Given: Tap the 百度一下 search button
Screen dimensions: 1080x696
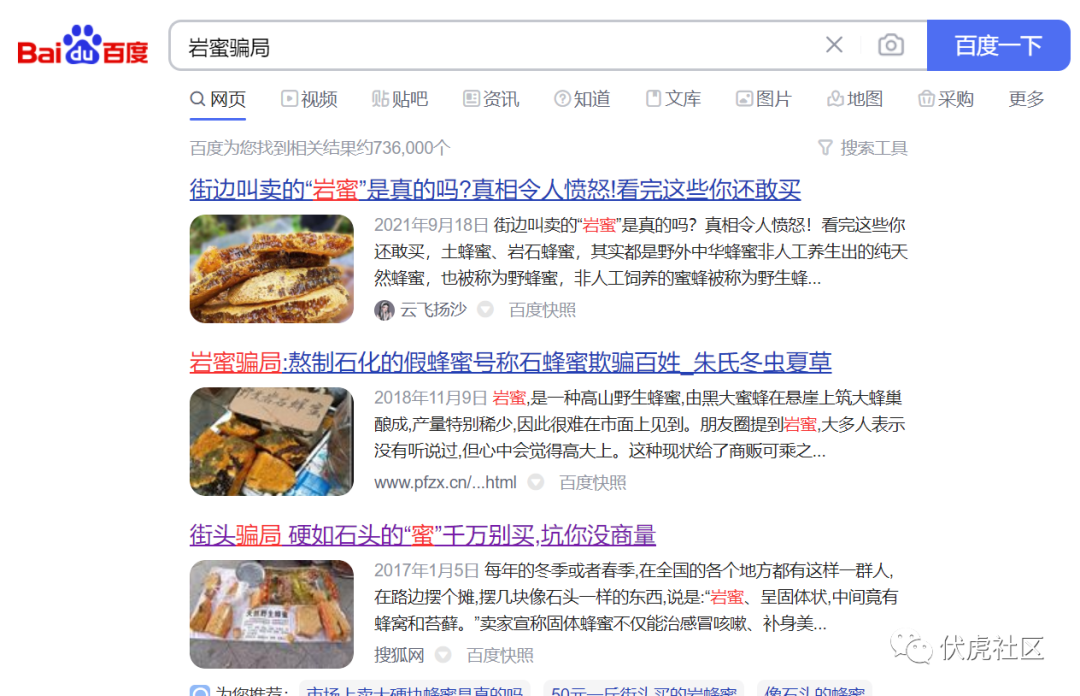Looking at the screenshot, I should tap(997, 46).
